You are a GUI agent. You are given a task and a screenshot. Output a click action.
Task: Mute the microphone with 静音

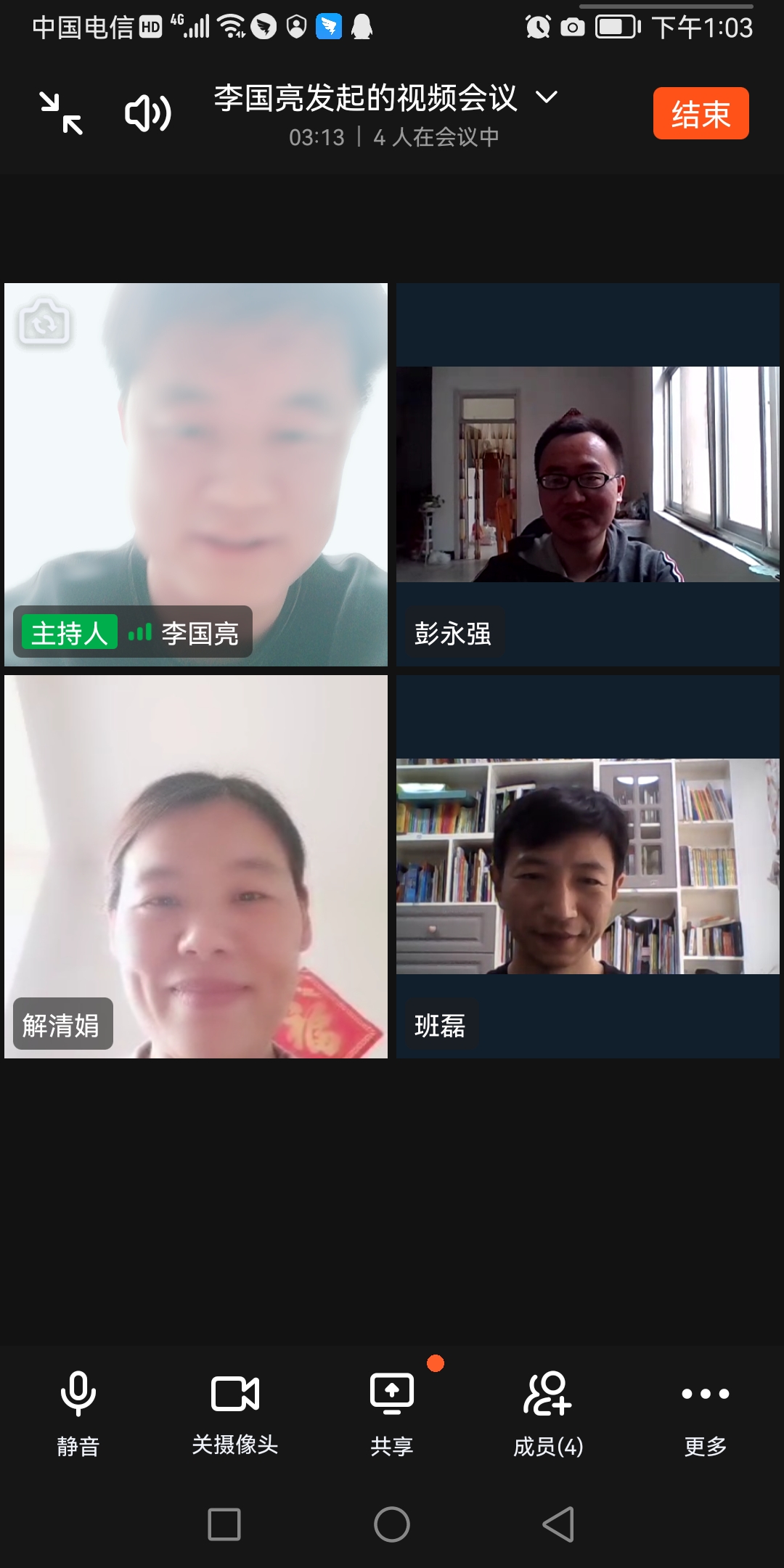tap(78, 1413)
